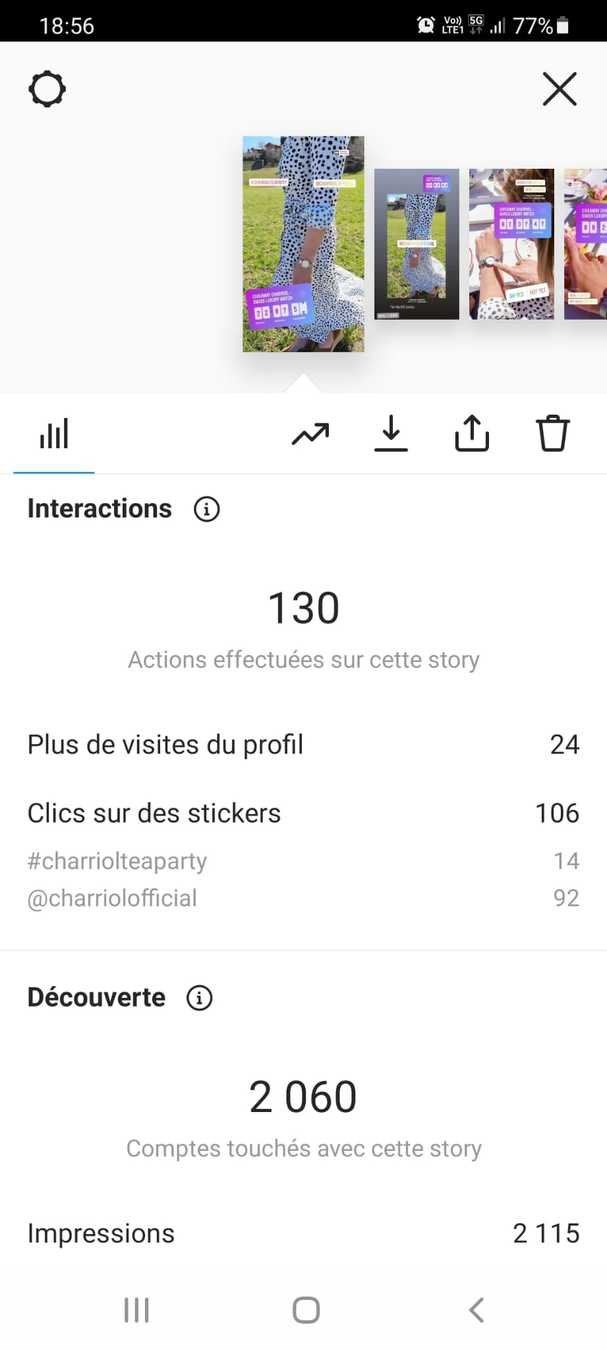This screenshot has width=607, height=1350.
Task: Download this story
Action: click(x=391, y=434)
